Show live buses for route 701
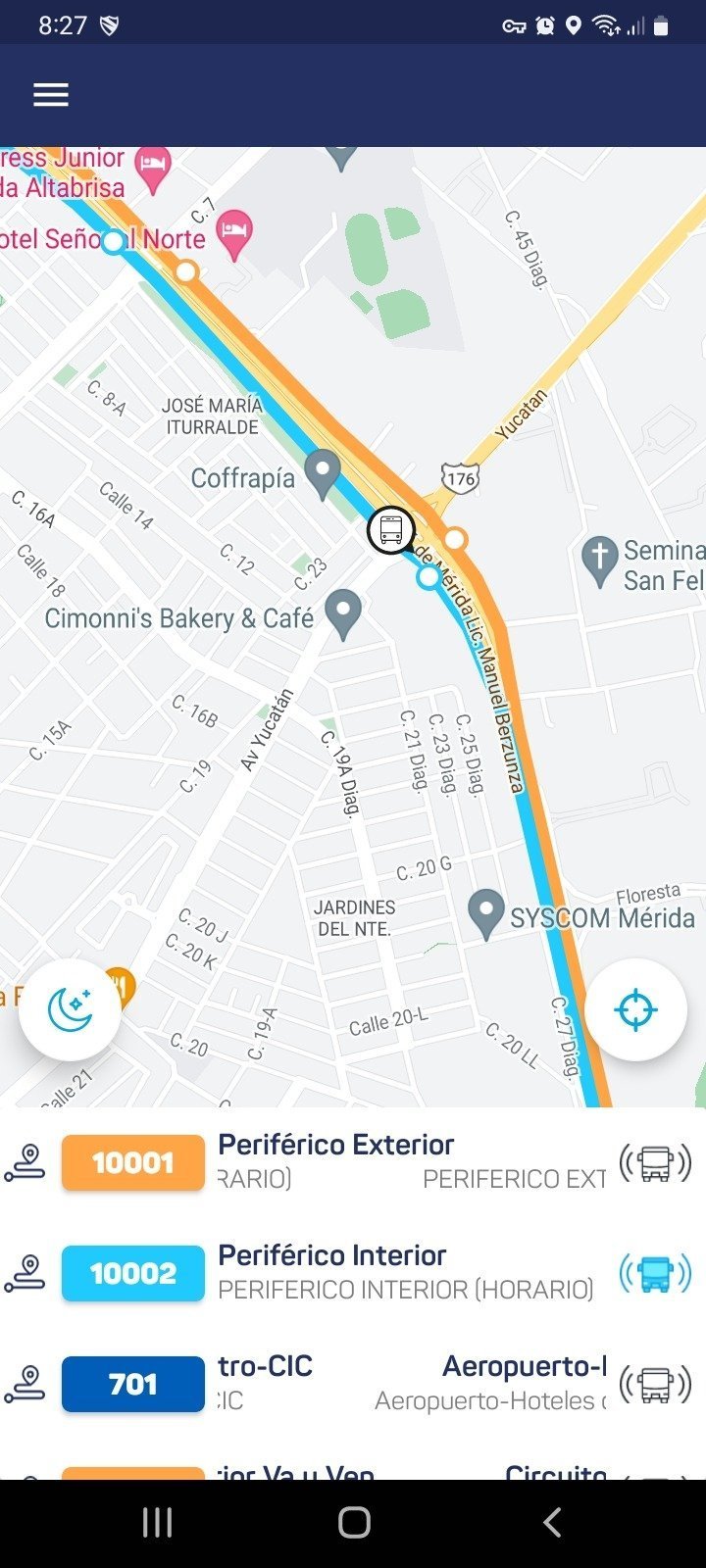This screenshot has width=706, height=1568. (x=655, y=1385)
